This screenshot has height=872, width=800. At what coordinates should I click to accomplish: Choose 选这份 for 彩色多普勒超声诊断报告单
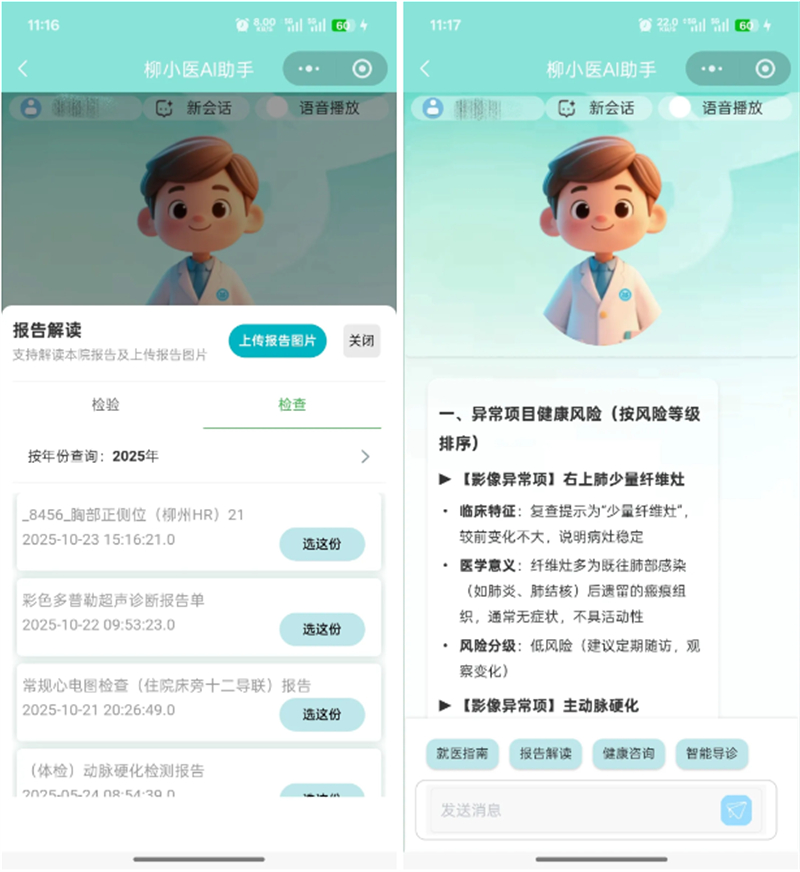[x=321, y=629]
